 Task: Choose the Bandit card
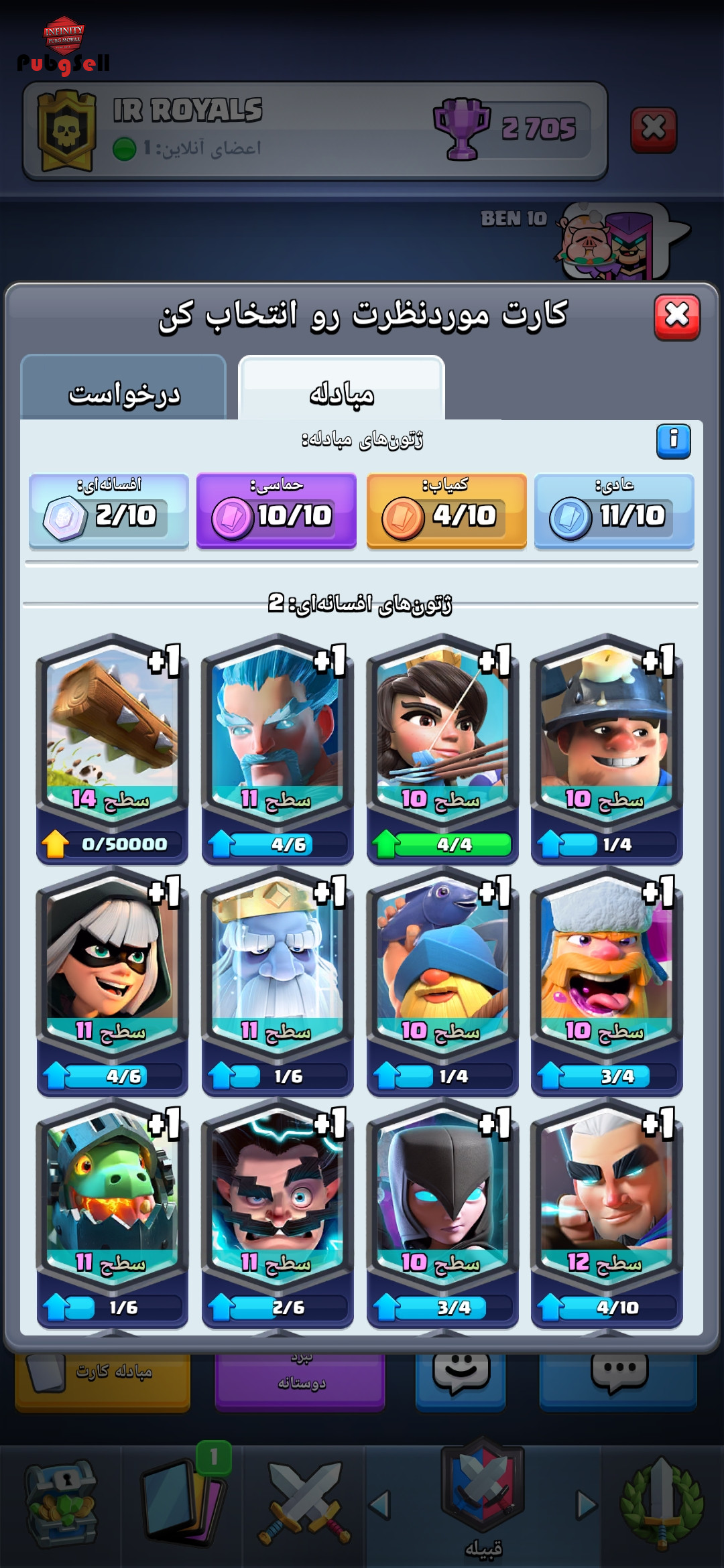(112, 980)
